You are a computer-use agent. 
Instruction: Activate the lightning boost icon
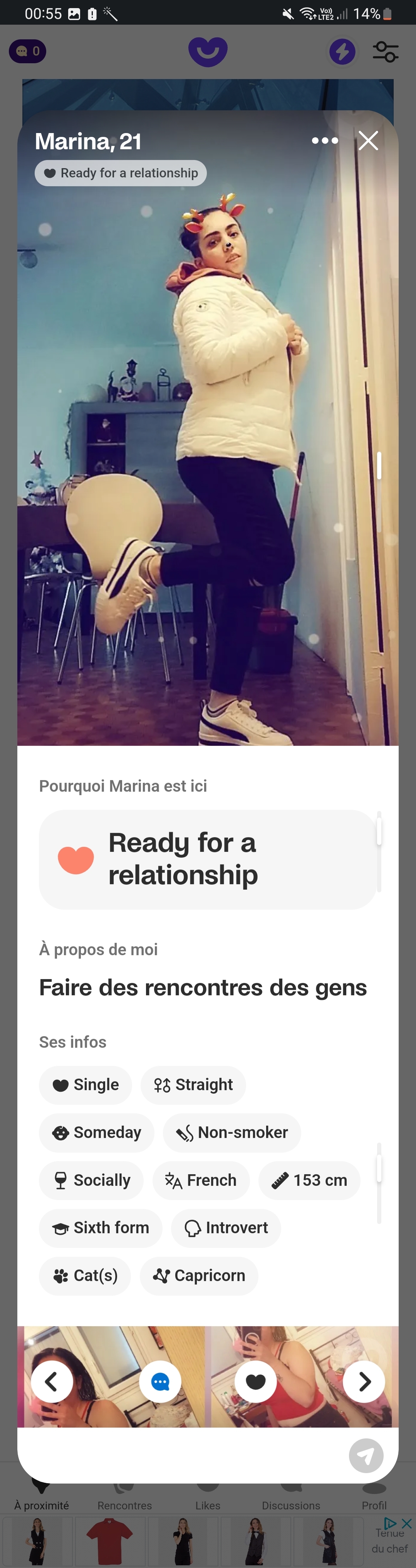click(x=342, y=52)
